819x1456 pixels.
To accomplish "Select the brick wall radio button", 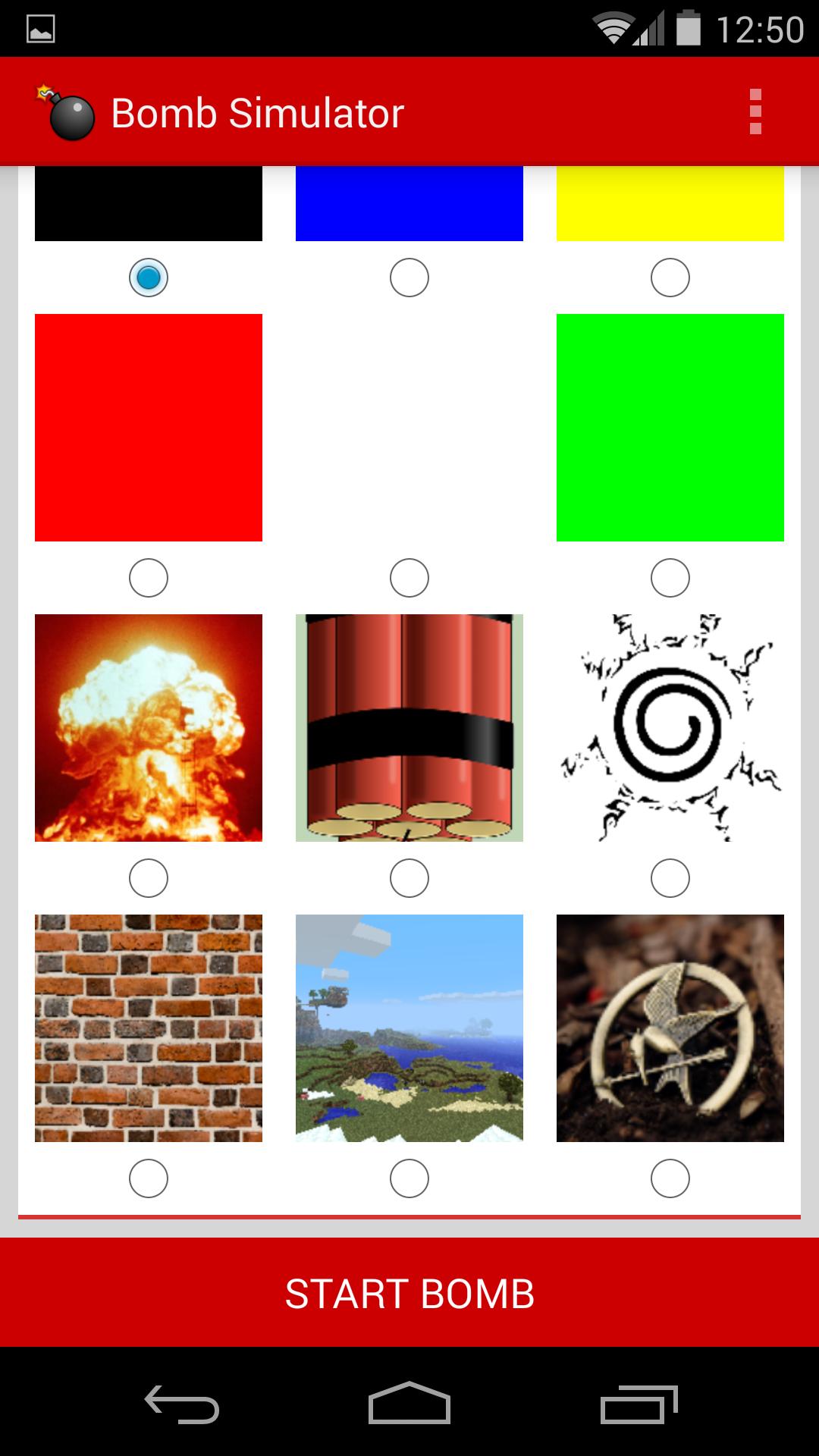I will click(149, 1178).
